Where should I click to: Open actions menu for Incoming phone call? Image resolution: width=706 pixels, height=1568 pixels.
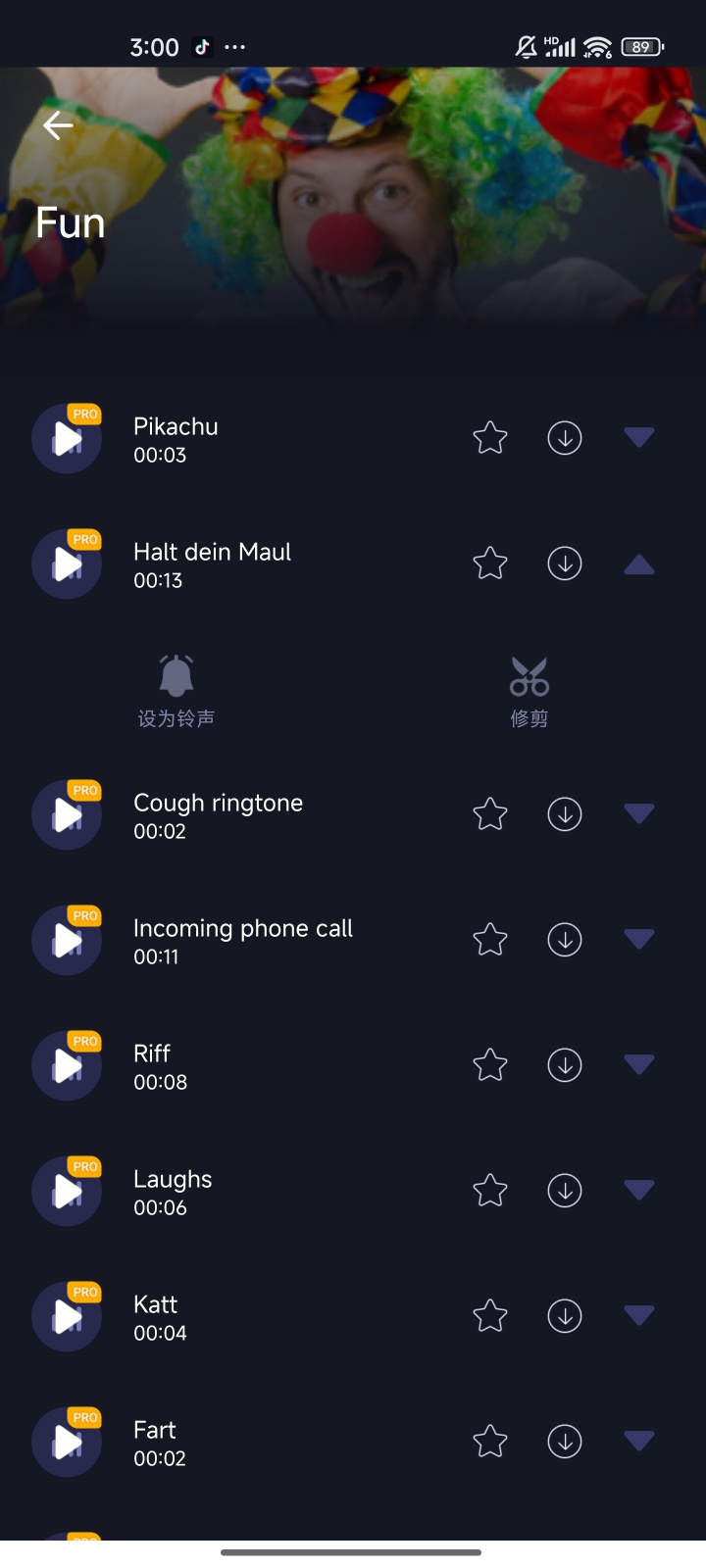click(x=638, y=938)
